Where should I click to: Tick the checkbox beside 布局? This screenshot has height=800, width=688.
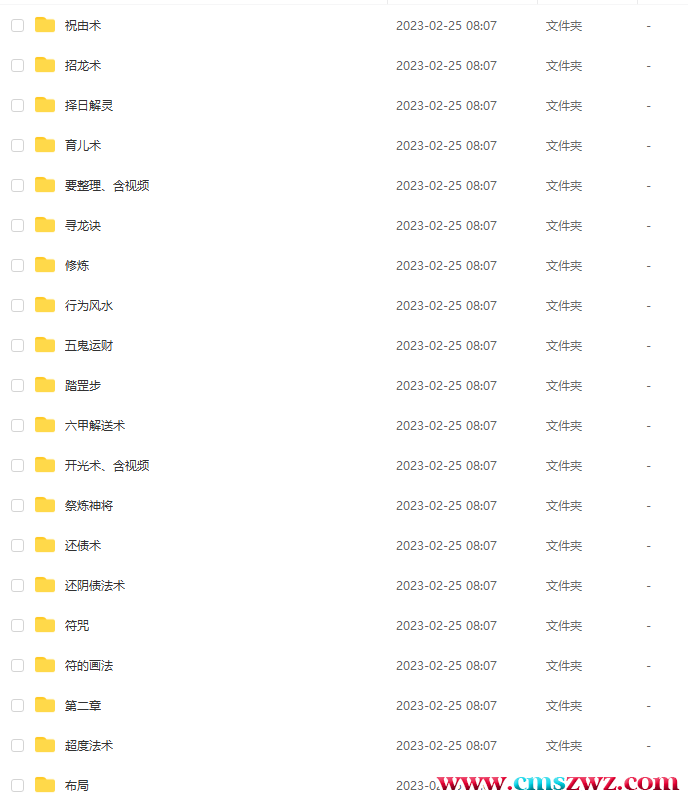(x=17, y=785)
